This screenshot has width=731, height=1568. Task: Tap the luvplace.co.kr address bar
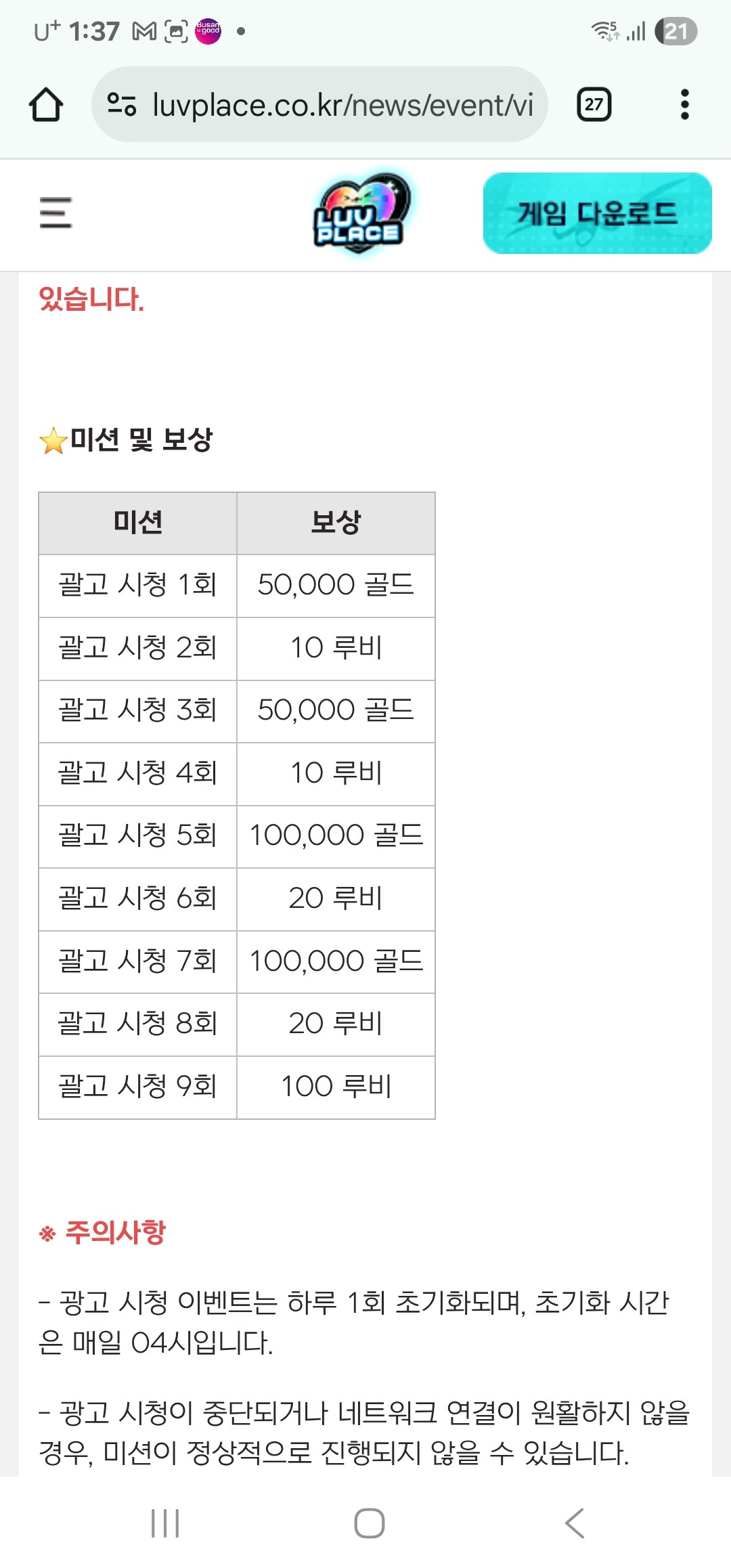click(x=342, y=105)
